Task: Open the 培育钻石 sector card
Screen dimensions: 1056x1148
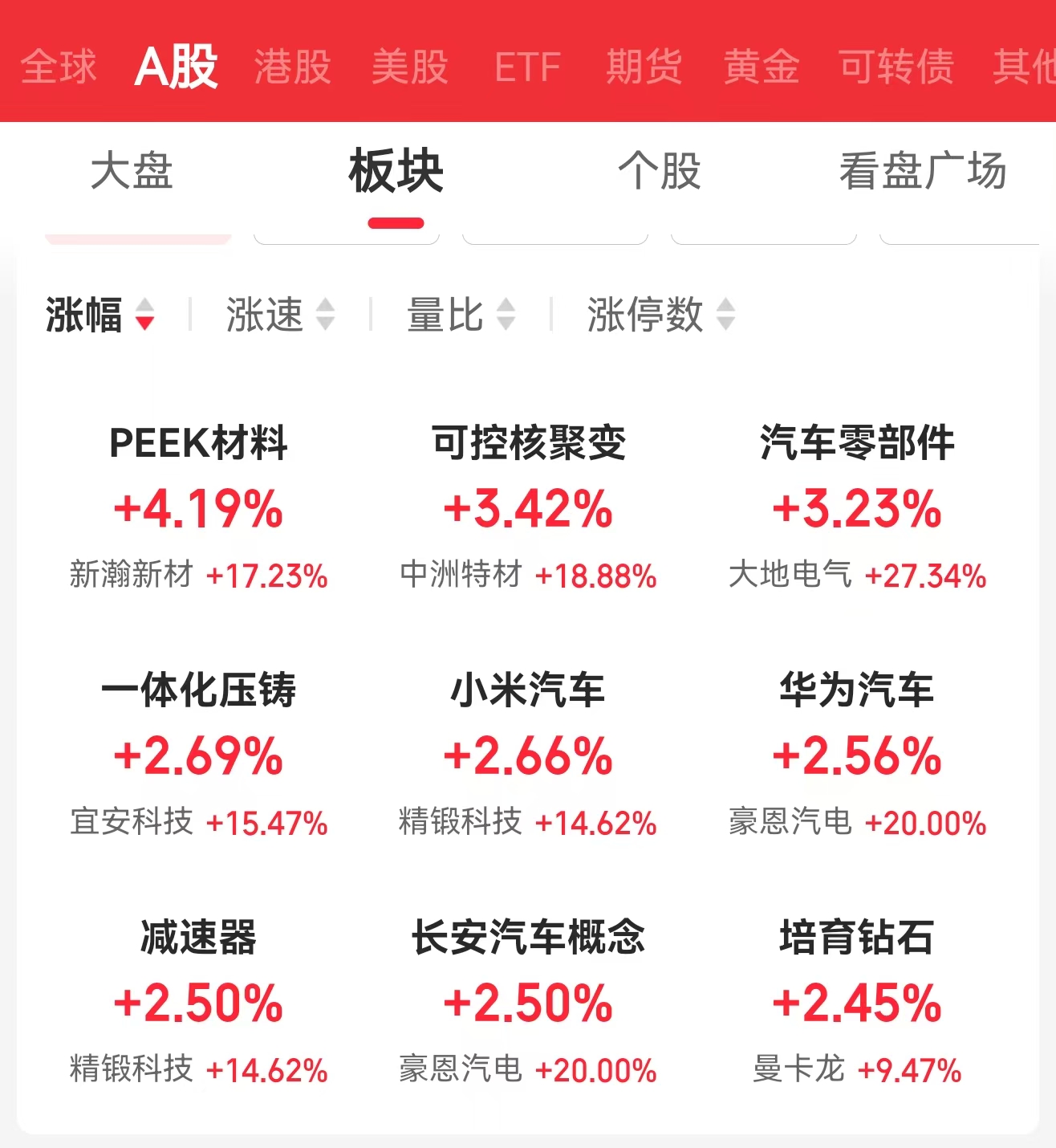Action: pyautogui.click(x=857, y=1000)
